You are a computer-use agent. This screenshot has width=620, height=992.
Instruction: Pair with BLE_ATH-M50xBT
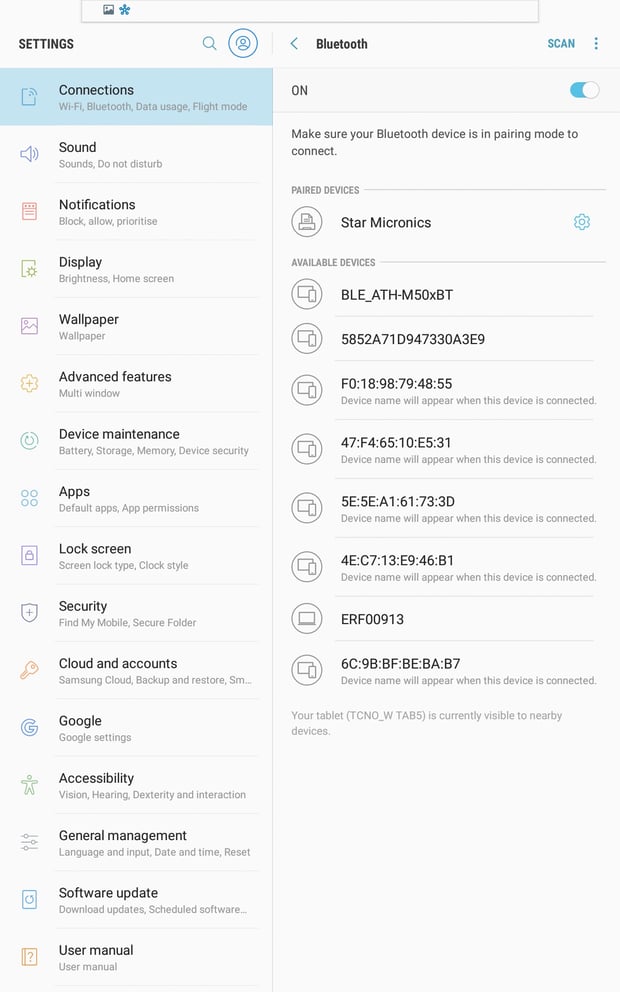click(x=396, y=295)
